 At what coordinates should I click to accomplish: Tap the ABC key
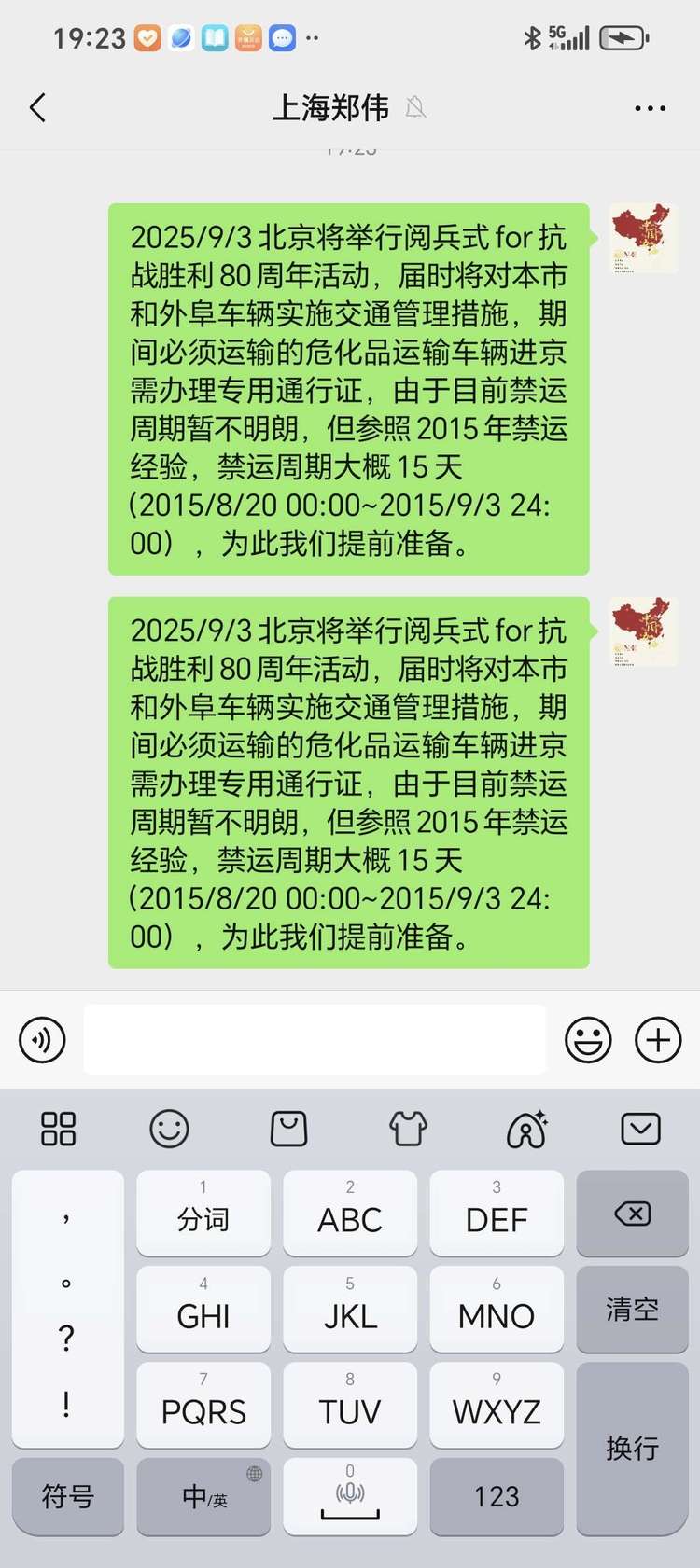click(350, 1213)
